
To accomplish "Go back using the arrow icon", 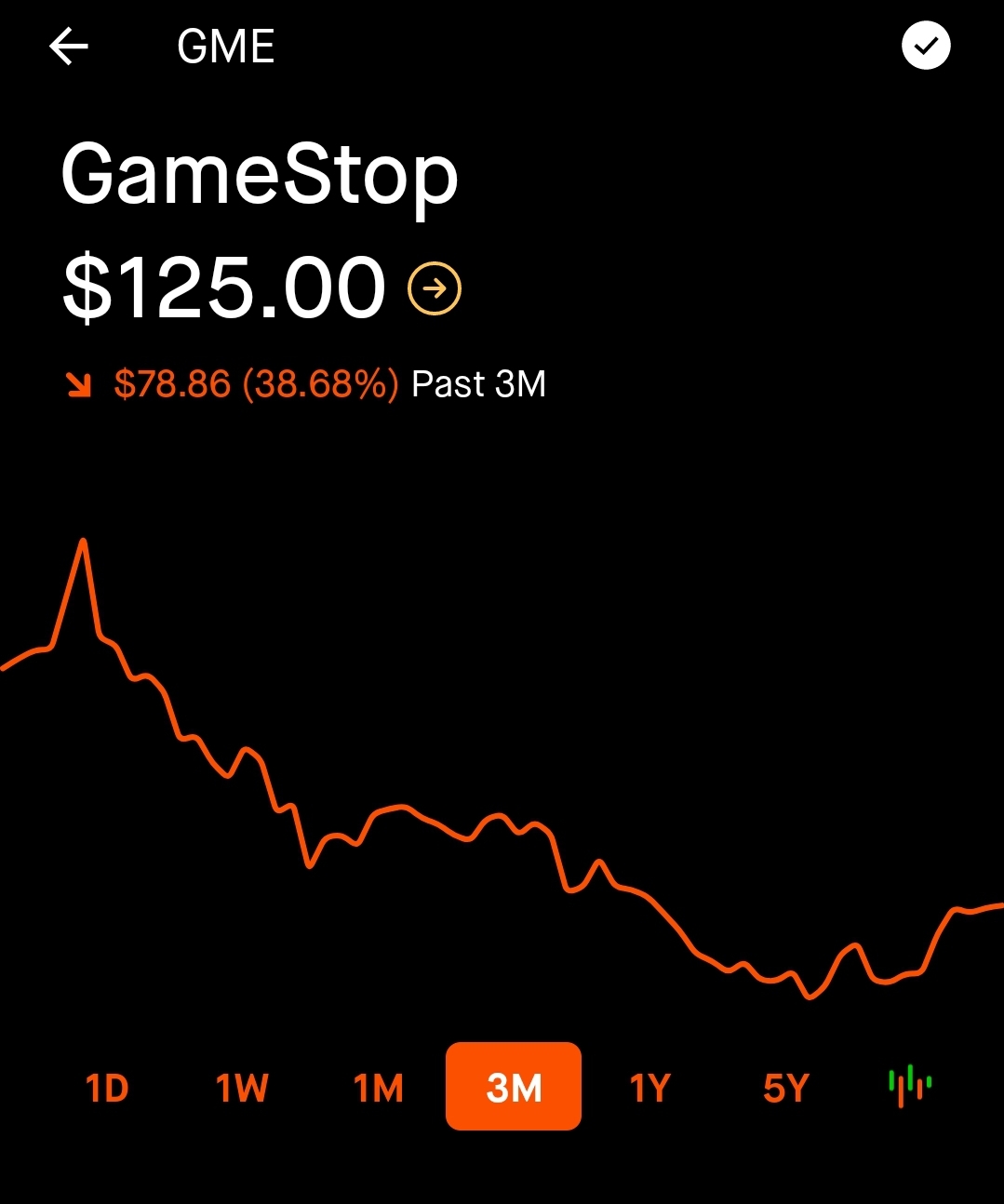I will tap(69, 47).
